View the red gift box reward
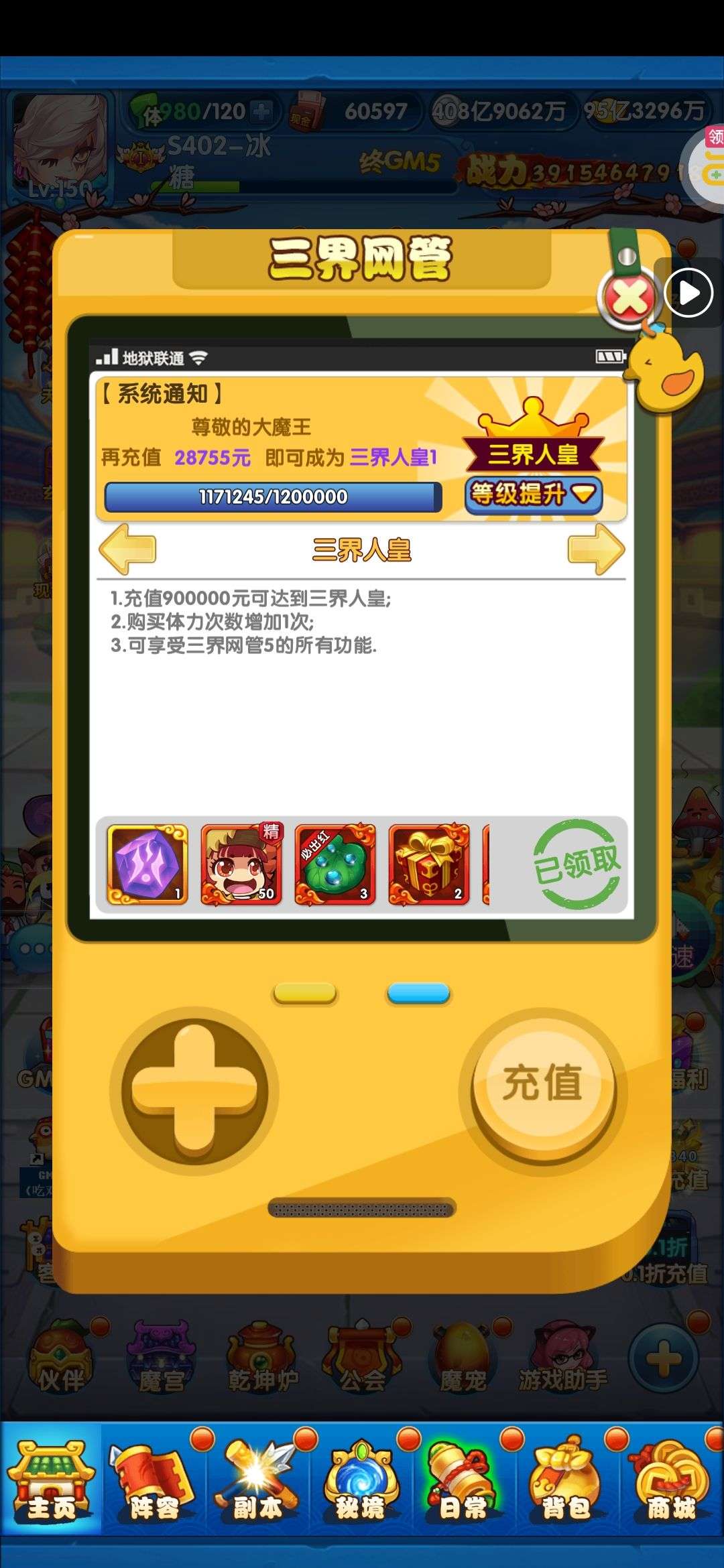The width and height of the screenshot is (724, 1568). [x=429, y=864]
